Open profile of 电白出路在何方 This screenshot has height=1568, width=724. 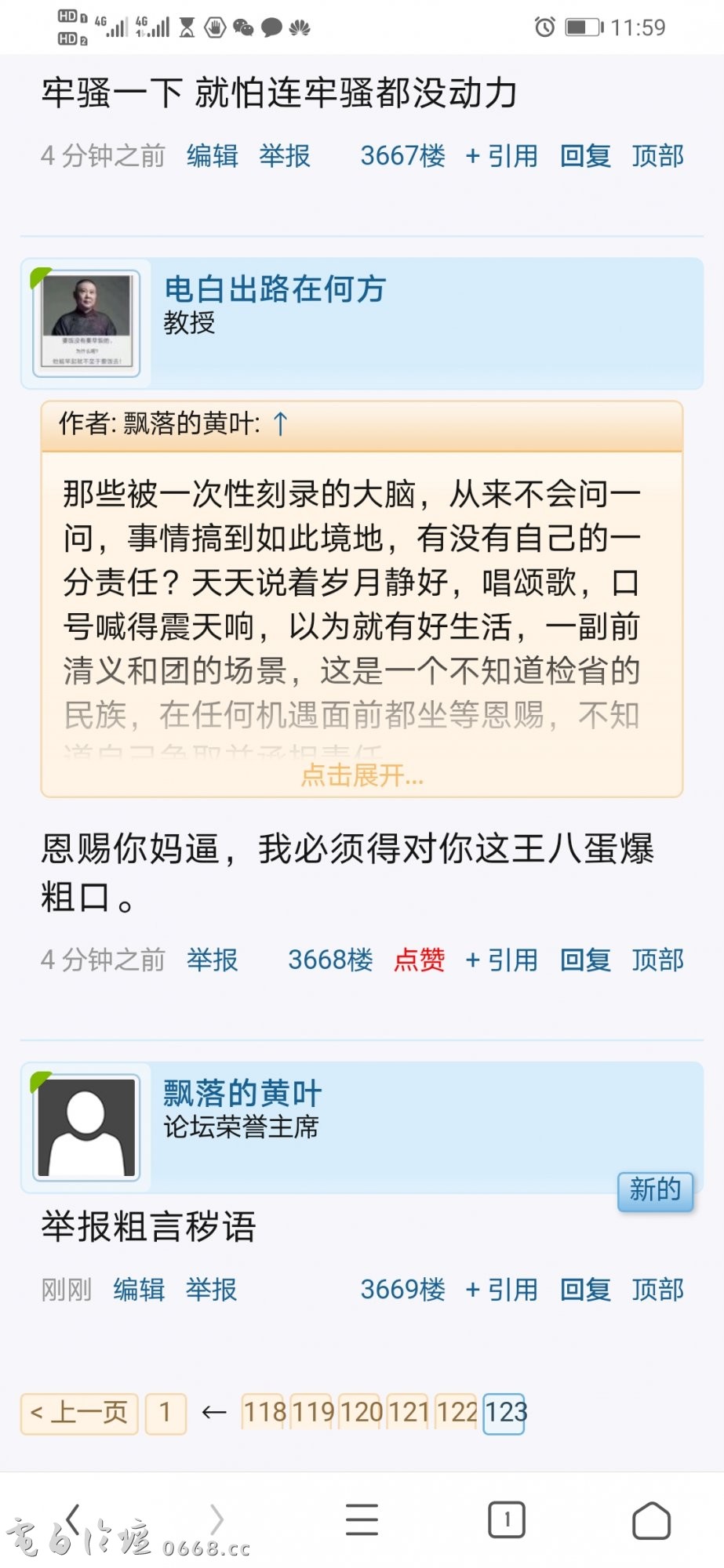pos(275,289)
